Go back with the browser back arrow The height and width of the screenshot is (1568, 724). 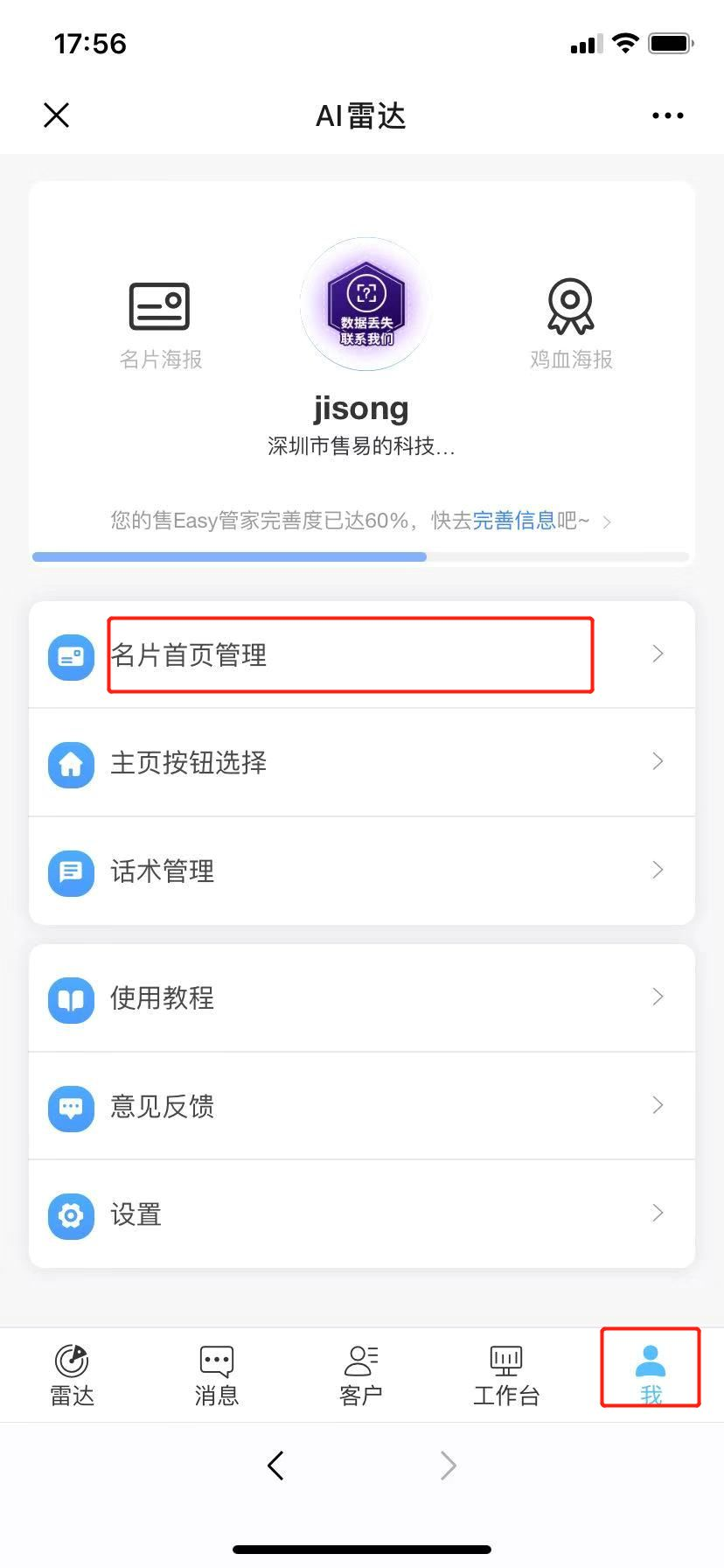tap(275, 1465)
